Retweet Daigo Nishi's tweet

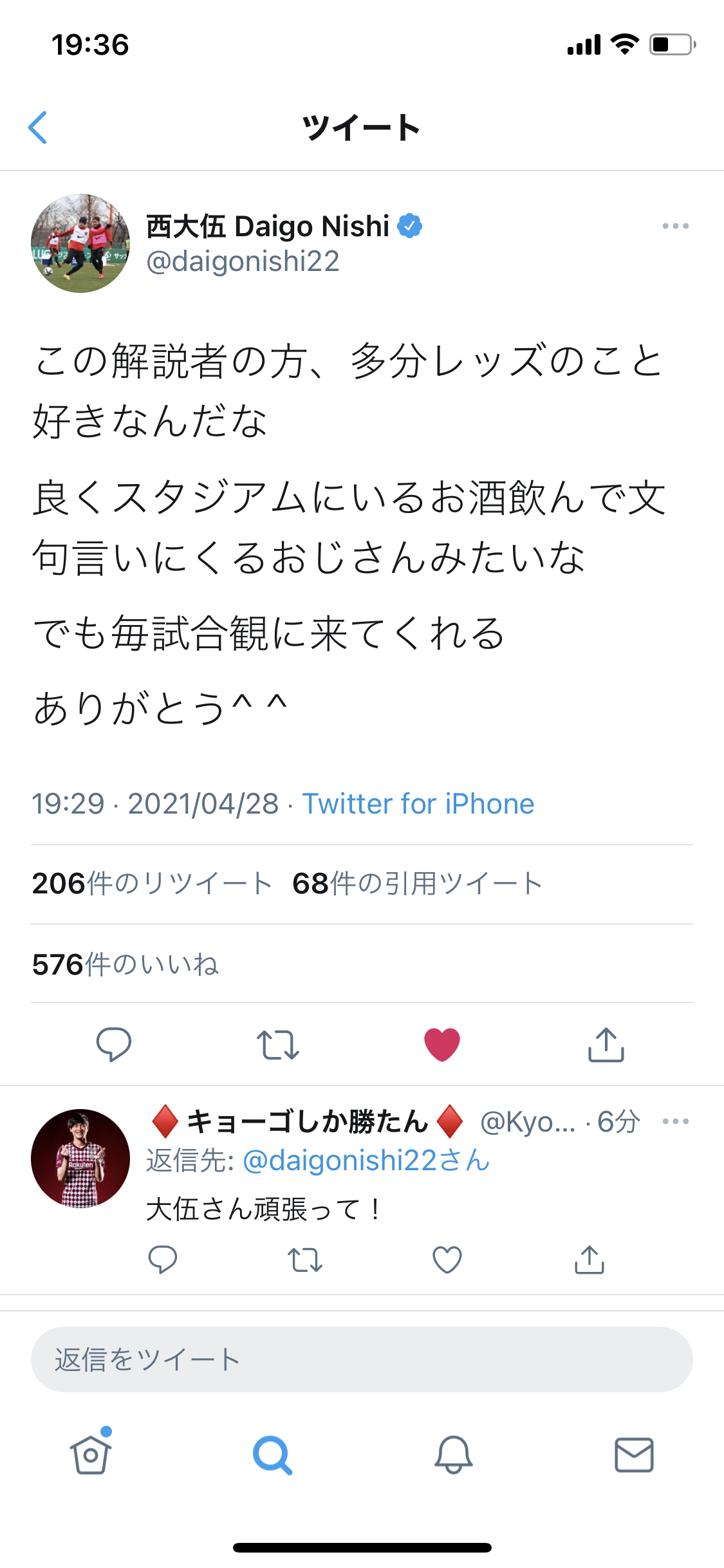pyautogui.click(x=277, y=1044)
